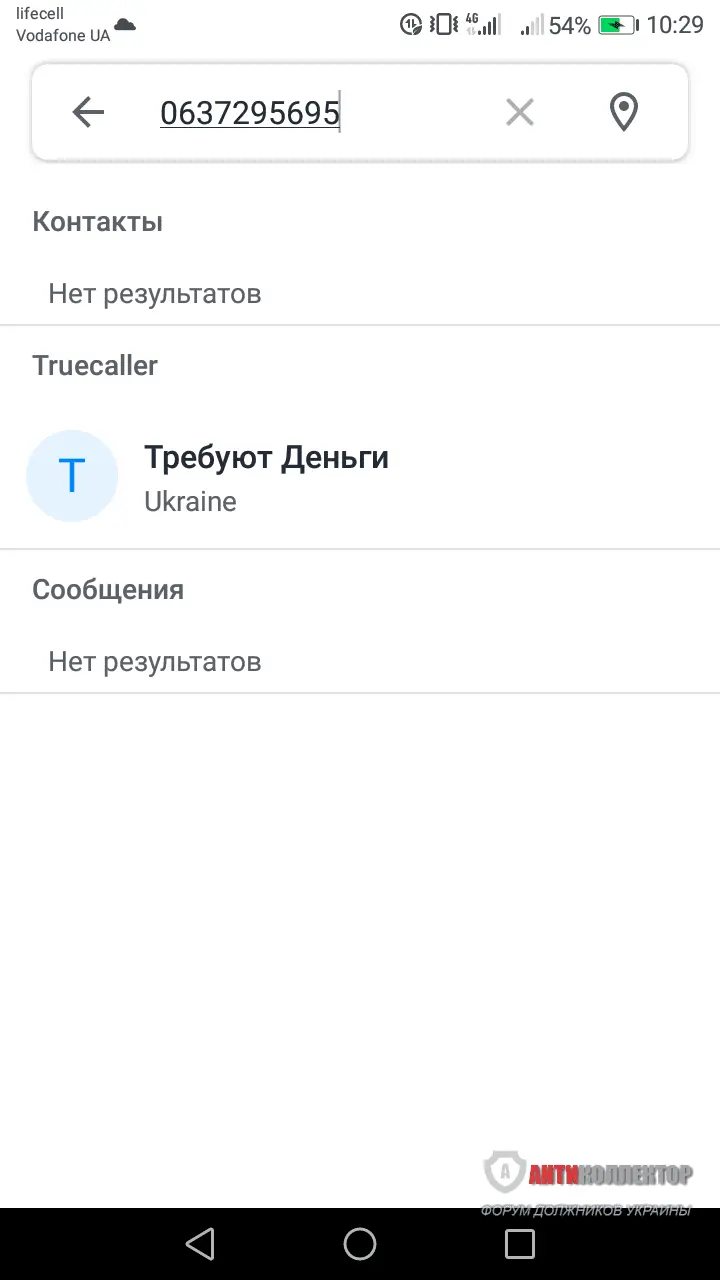This screenshot has width=720, height=1280.
Task: Open Truecaller result Требуют Деньги
Action: tap(266, 477)
